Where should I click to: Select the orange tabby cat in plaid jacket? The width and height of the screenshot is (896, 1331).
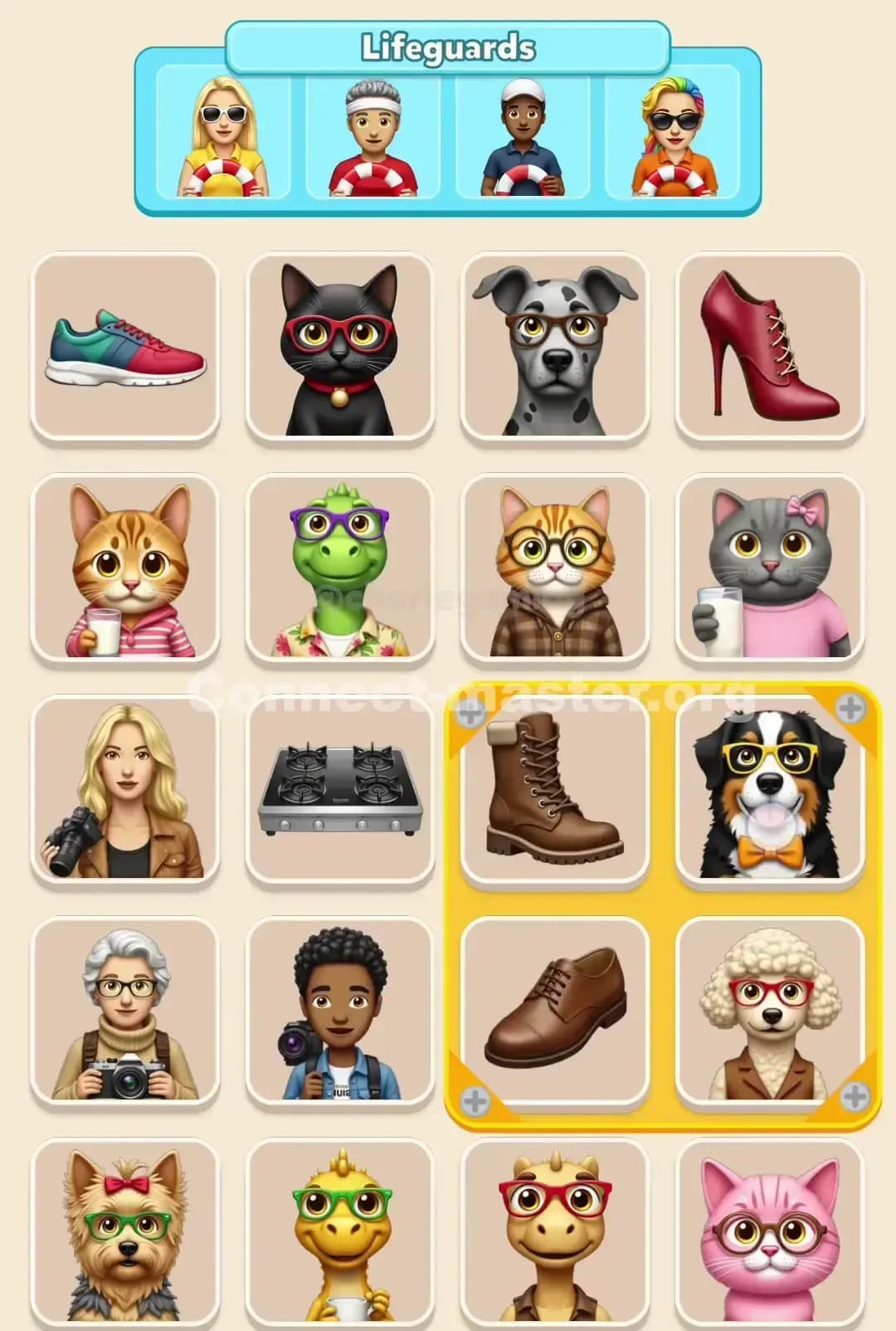tap(554, 568)
